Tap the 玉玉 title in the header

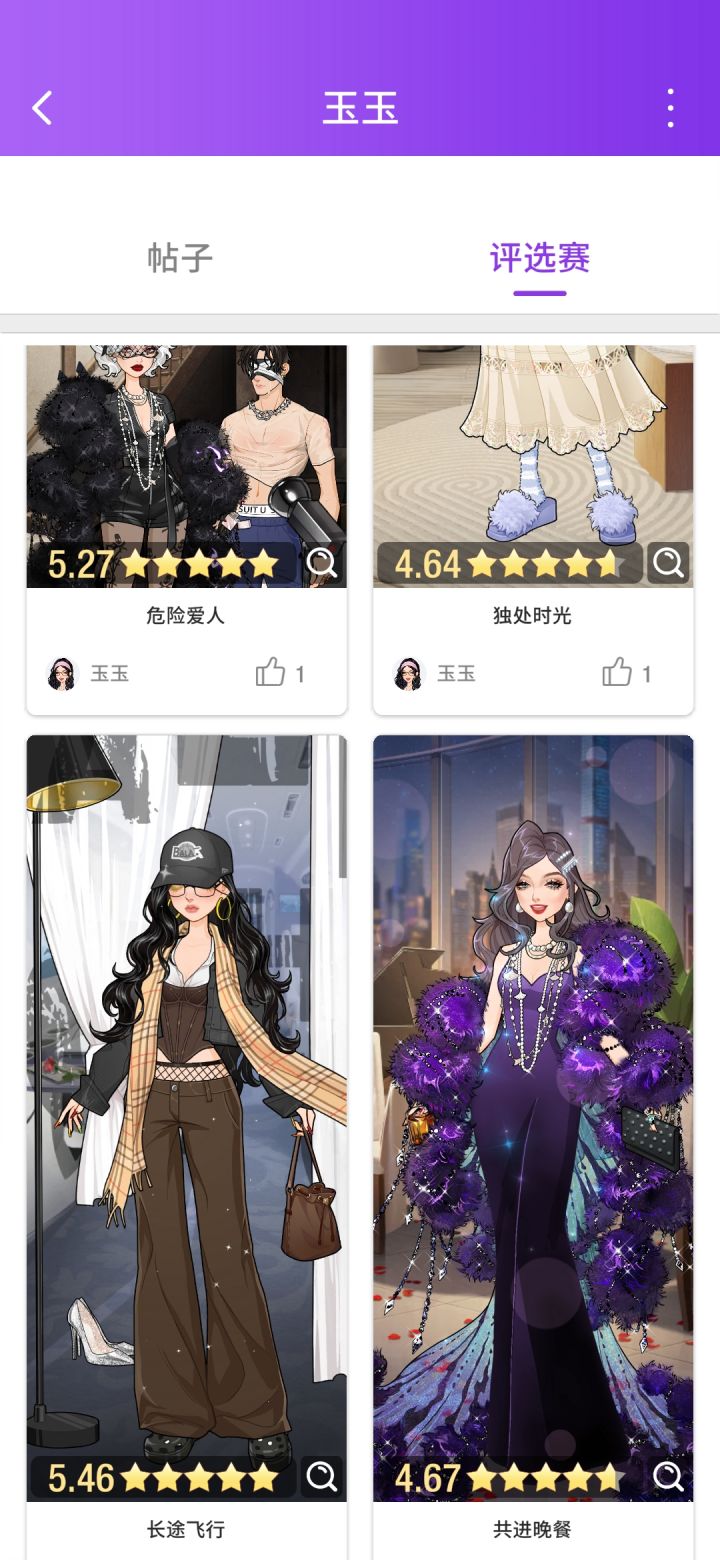pyautogui.click(x=360, y=108)
